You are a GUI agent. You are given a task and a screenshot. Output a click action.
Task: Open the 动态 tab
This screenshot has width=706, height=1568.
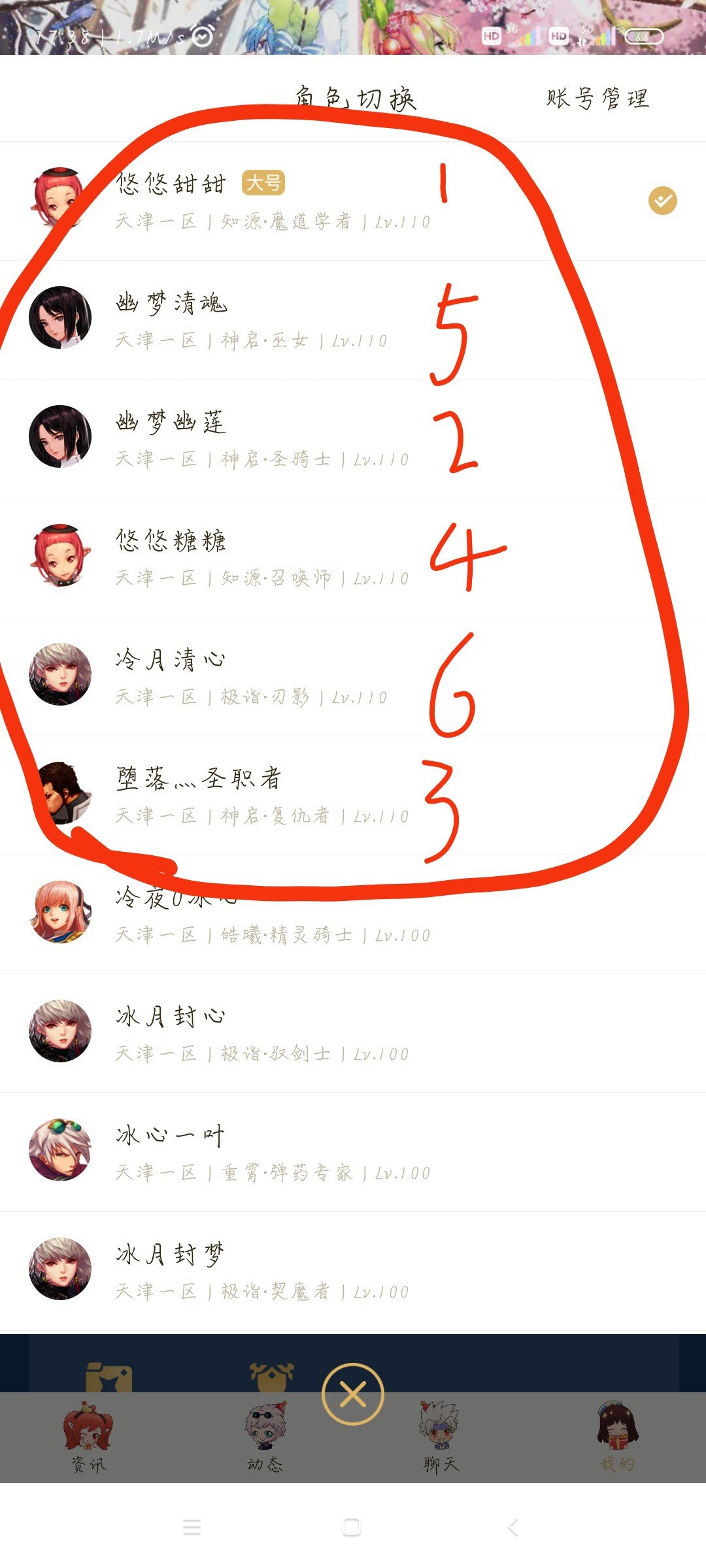click(x=265, y=1438)
